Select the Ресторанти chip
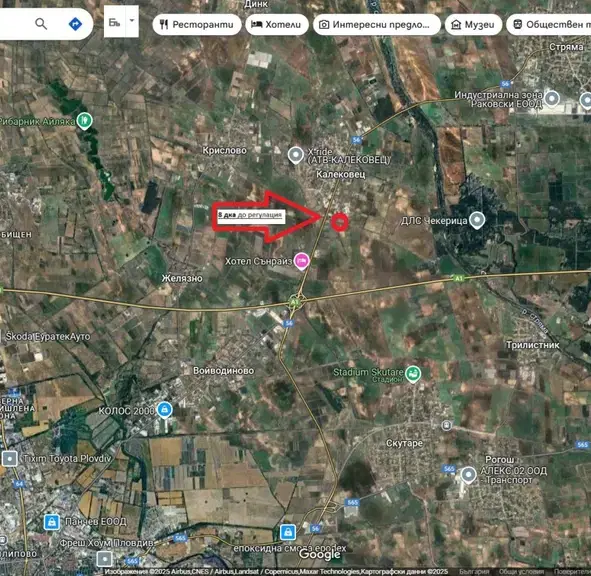Viewport: 591px width, 576px height. click(x=197, y=25)
